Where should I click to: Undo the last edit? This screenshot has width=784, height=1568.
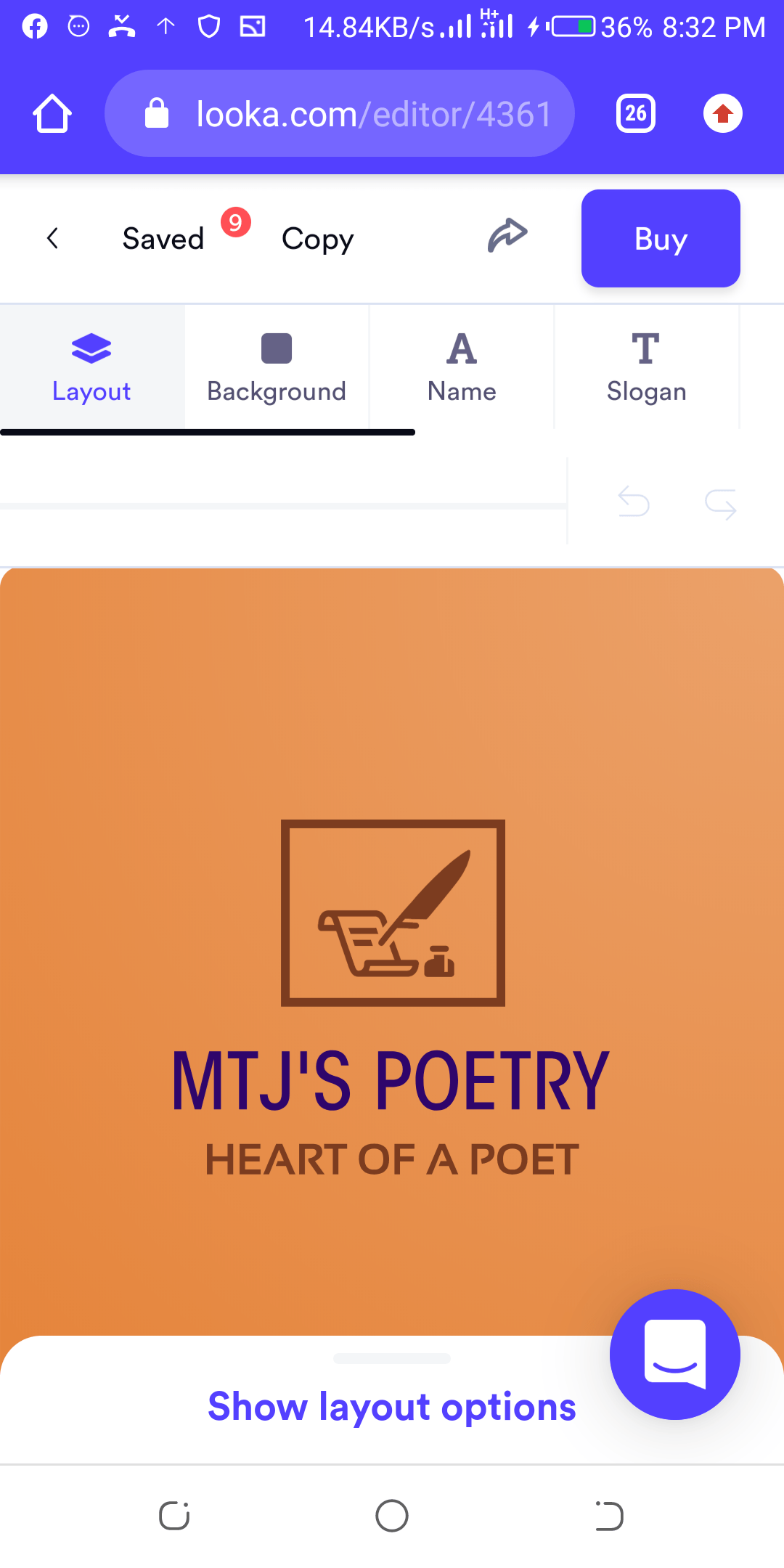633,502
